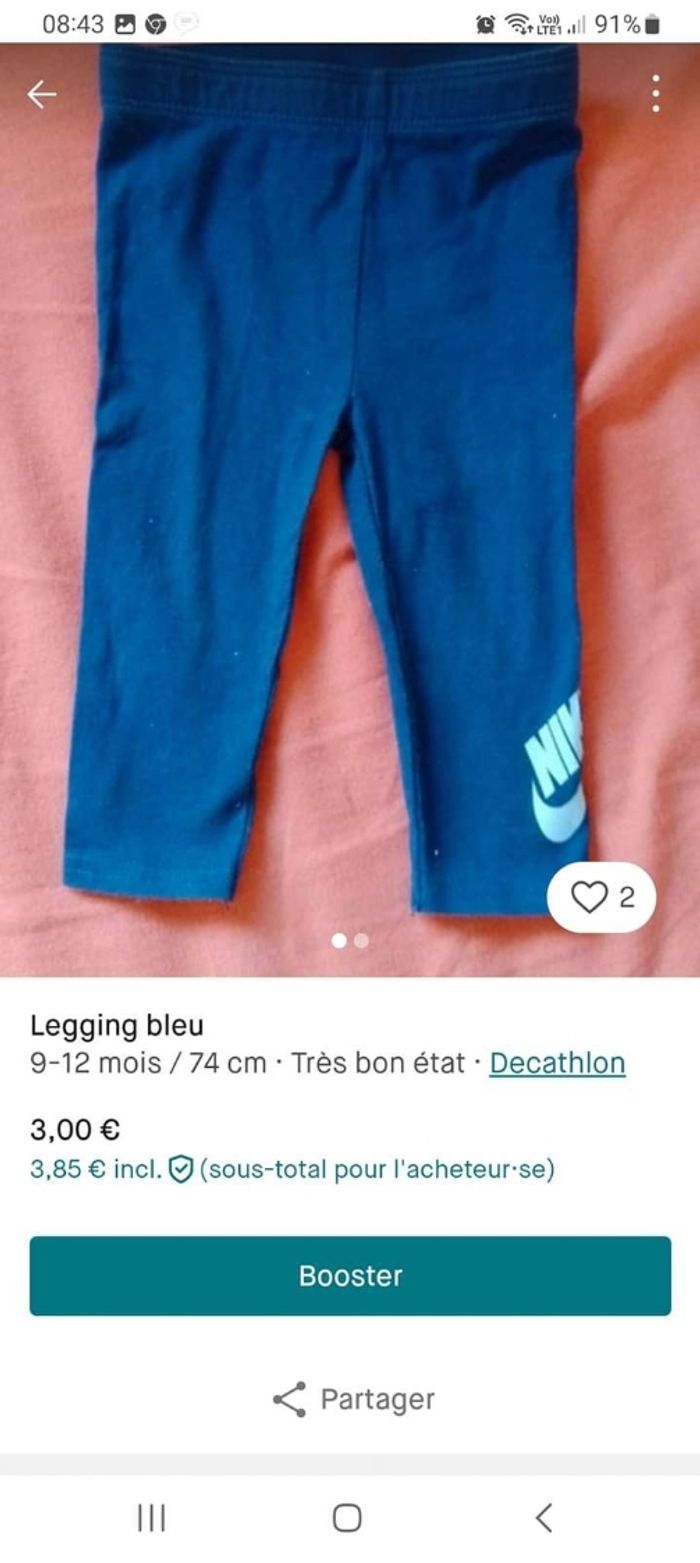Open the buyer protection shield info
700x1563 pixels.
coord(180,1168)
